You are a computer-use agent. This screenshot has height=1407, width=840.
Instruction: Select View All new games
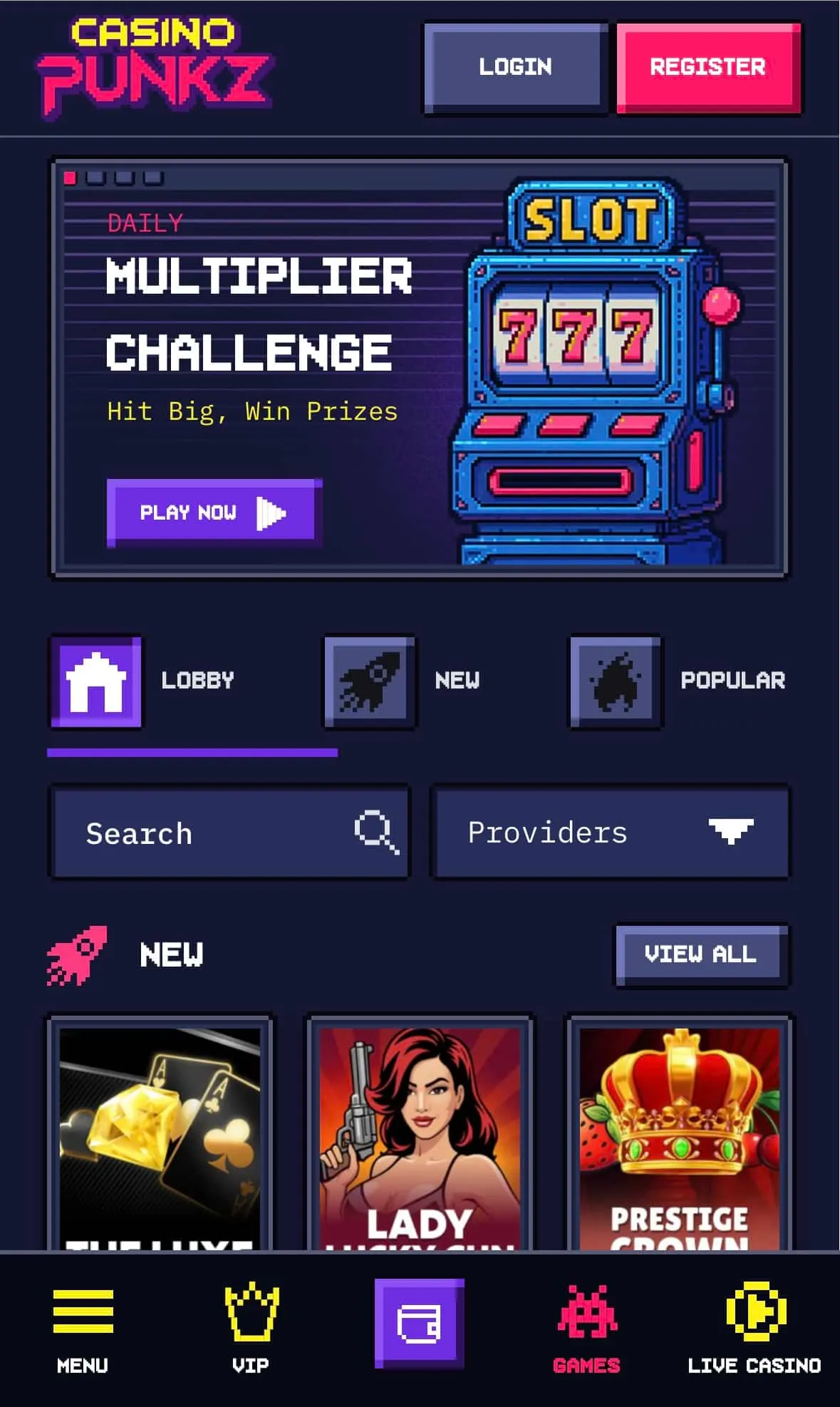[x=701, y=955]
